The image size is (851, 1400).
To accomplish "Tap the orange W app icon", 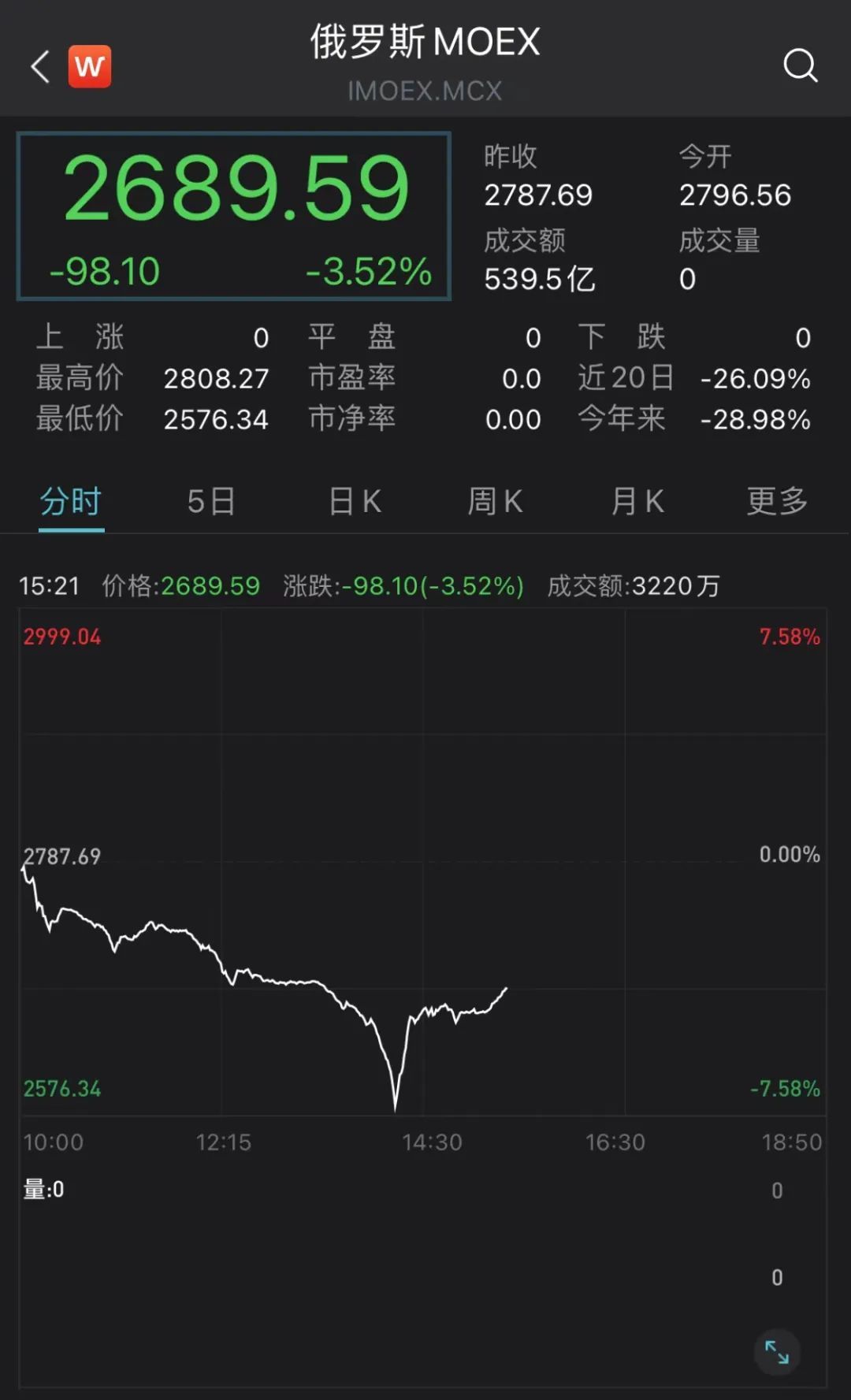I will 90,66.
